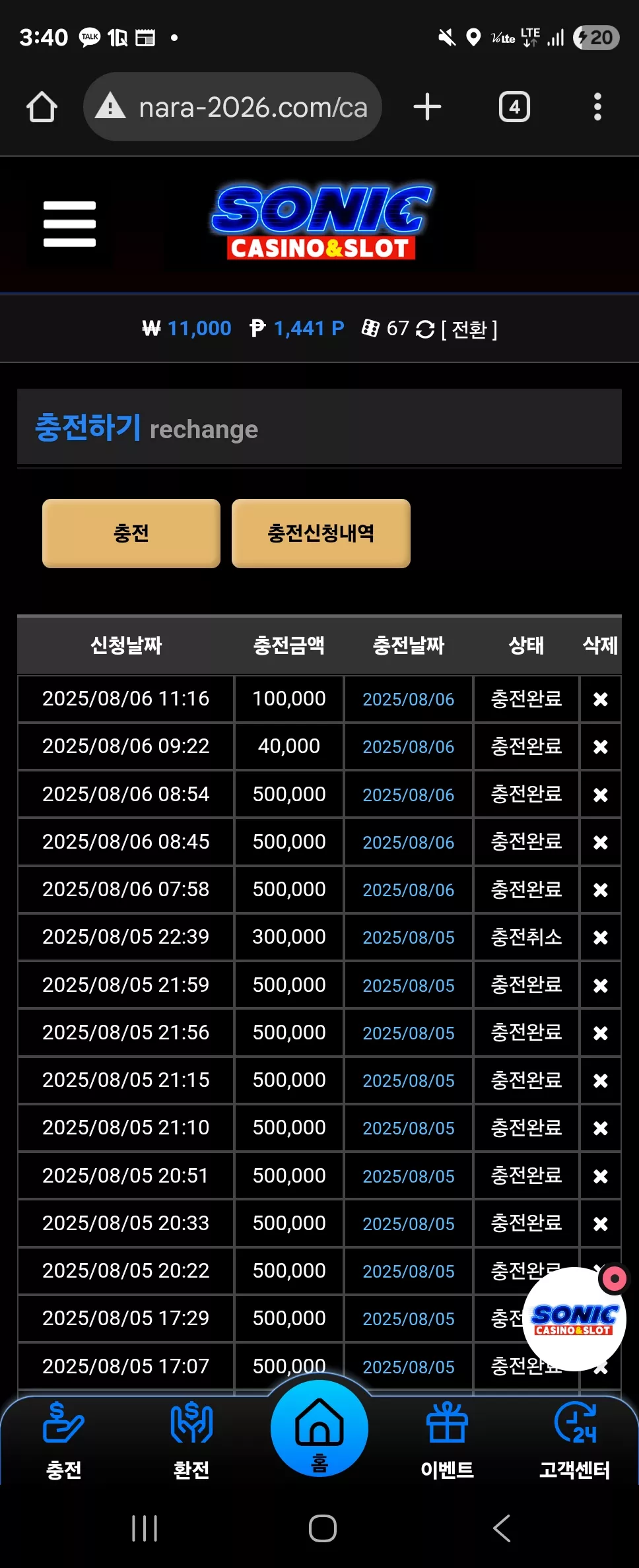Remove the 2025/08/05 20:33 record
Screen dimensions: 639x1568
tap(600, 1224)
